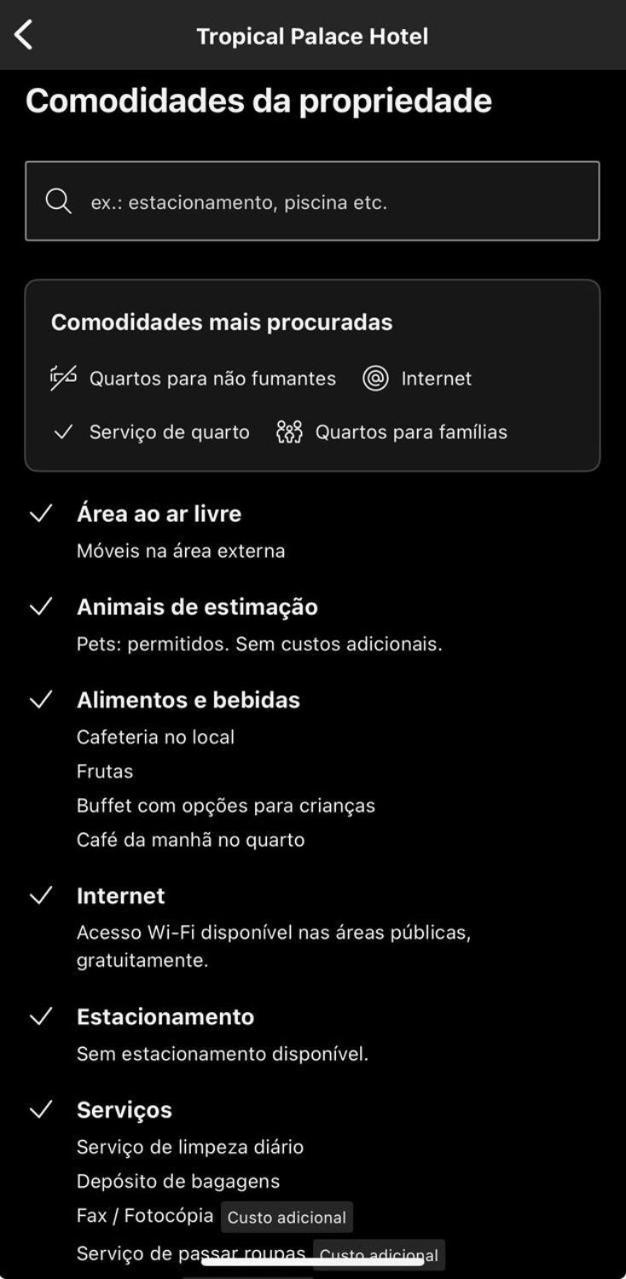The width and height of the screenshot is (626, 1279).
Task: Tap the amenities search field
Action: [x=312, y=201]
